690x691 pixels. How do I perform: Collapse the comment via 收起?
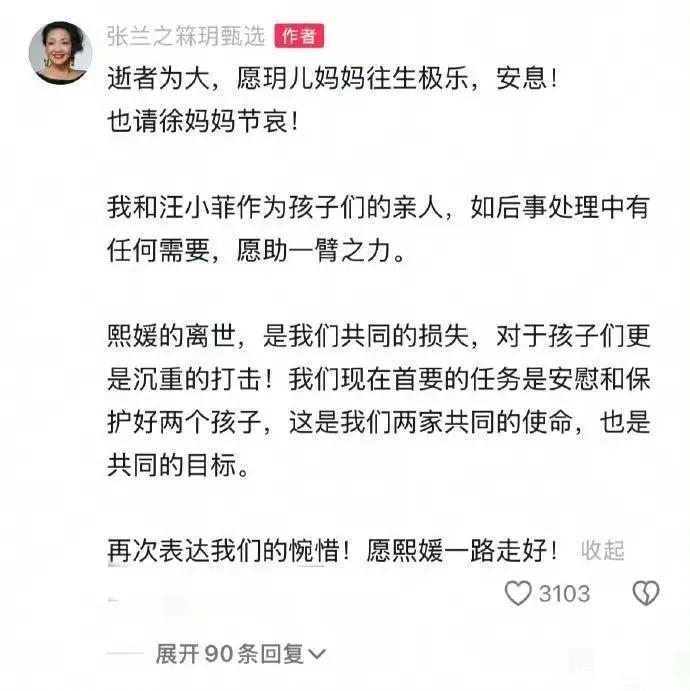602,550
